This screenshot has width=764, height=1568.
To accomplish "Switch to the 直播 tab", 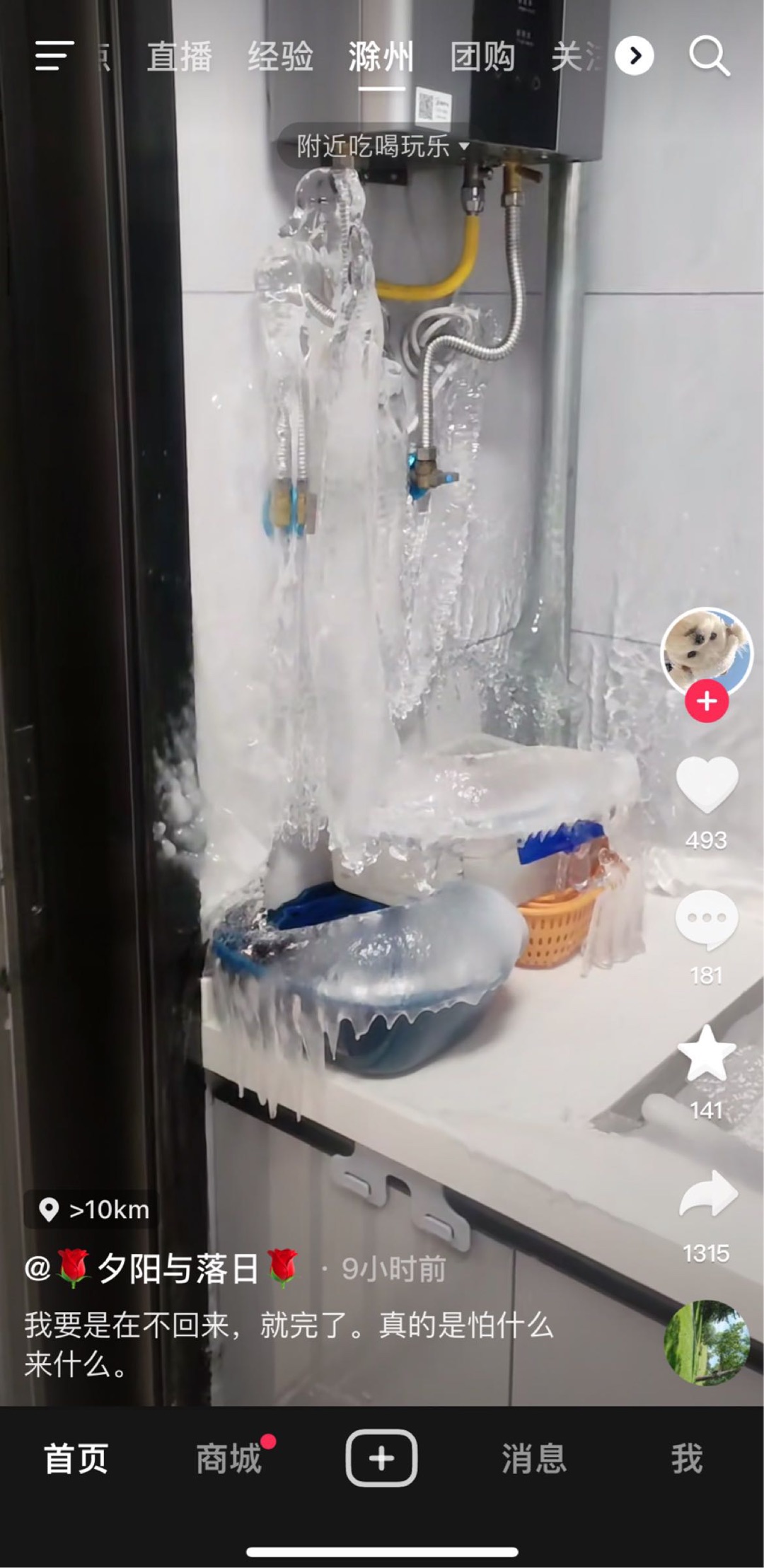I will pos(179,57).
